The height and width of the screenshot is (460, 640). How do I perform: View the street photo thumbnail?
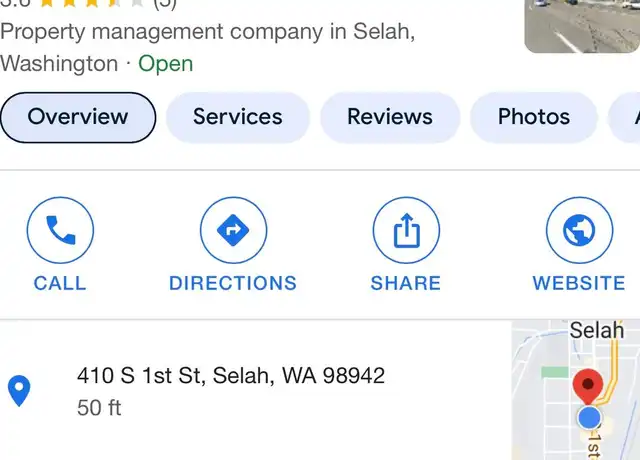[x=582, y=25]
